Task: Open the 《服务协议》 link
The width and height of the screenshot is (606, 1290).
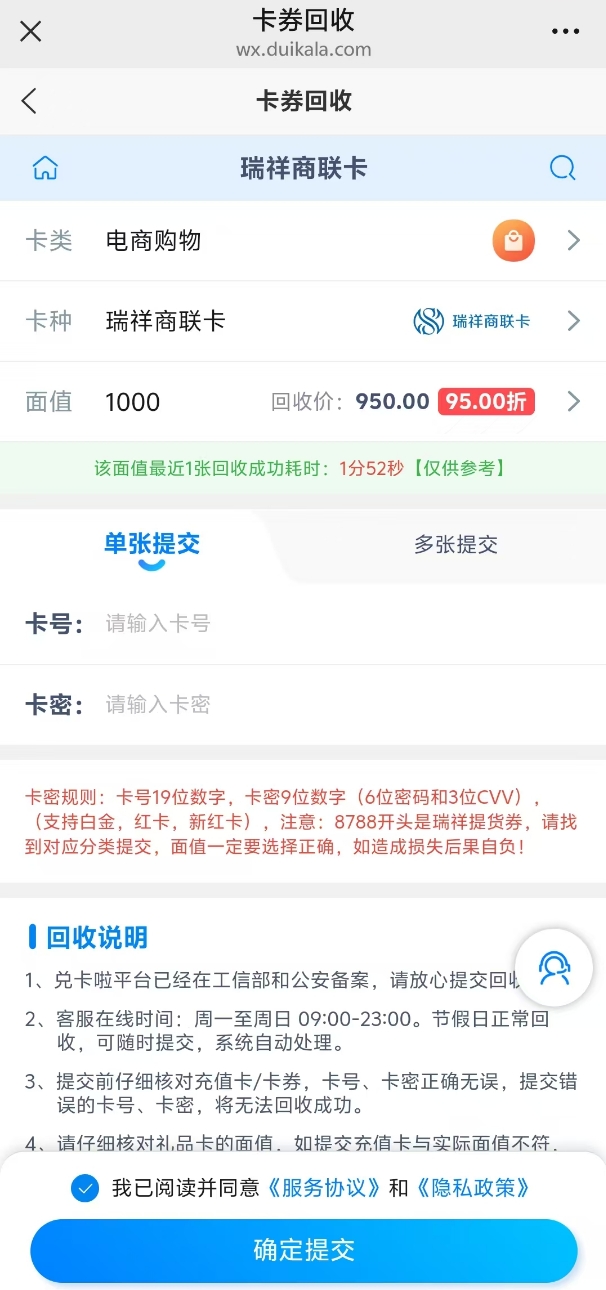Action: pos(324,1188)
